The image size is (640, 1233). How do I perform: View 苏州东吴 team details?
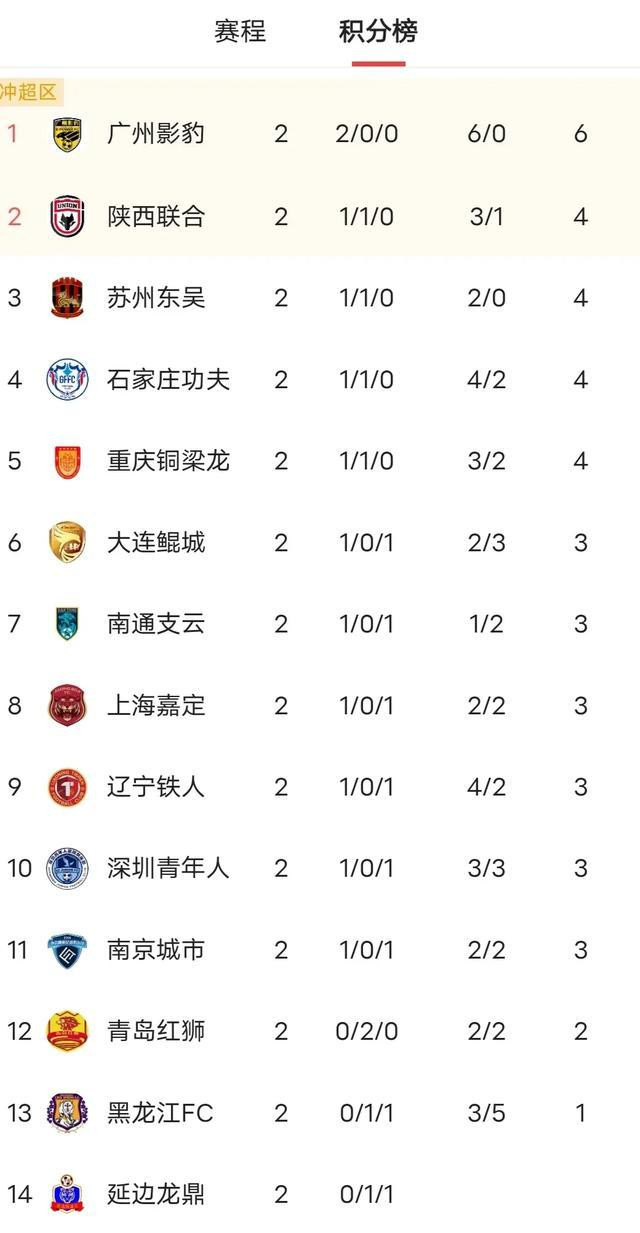(320, 298)
